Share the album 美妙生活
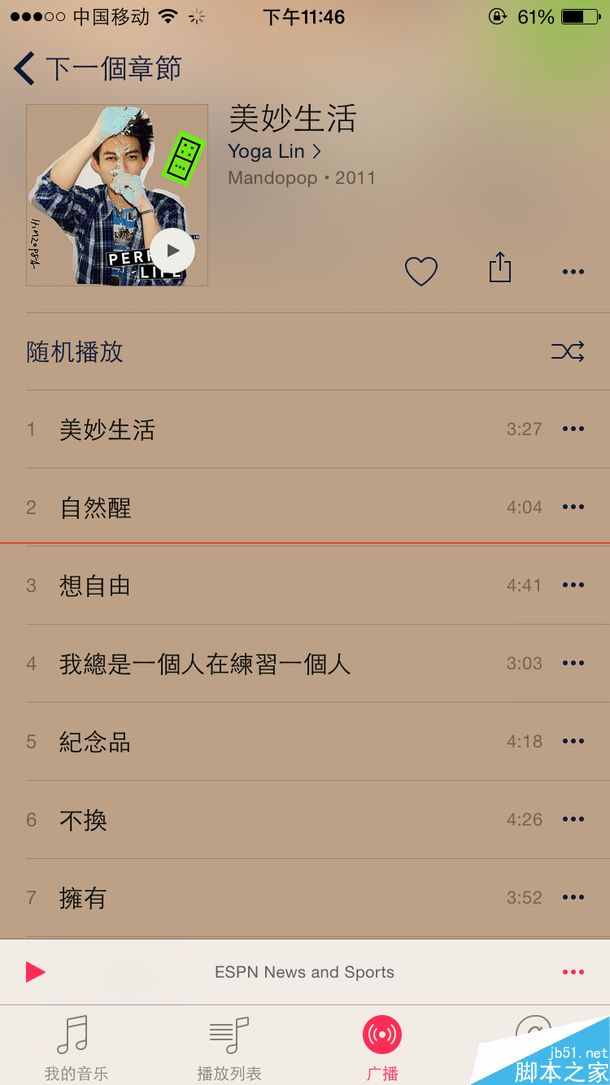Viewport: 610px width, 1085px height. (500, 268)
